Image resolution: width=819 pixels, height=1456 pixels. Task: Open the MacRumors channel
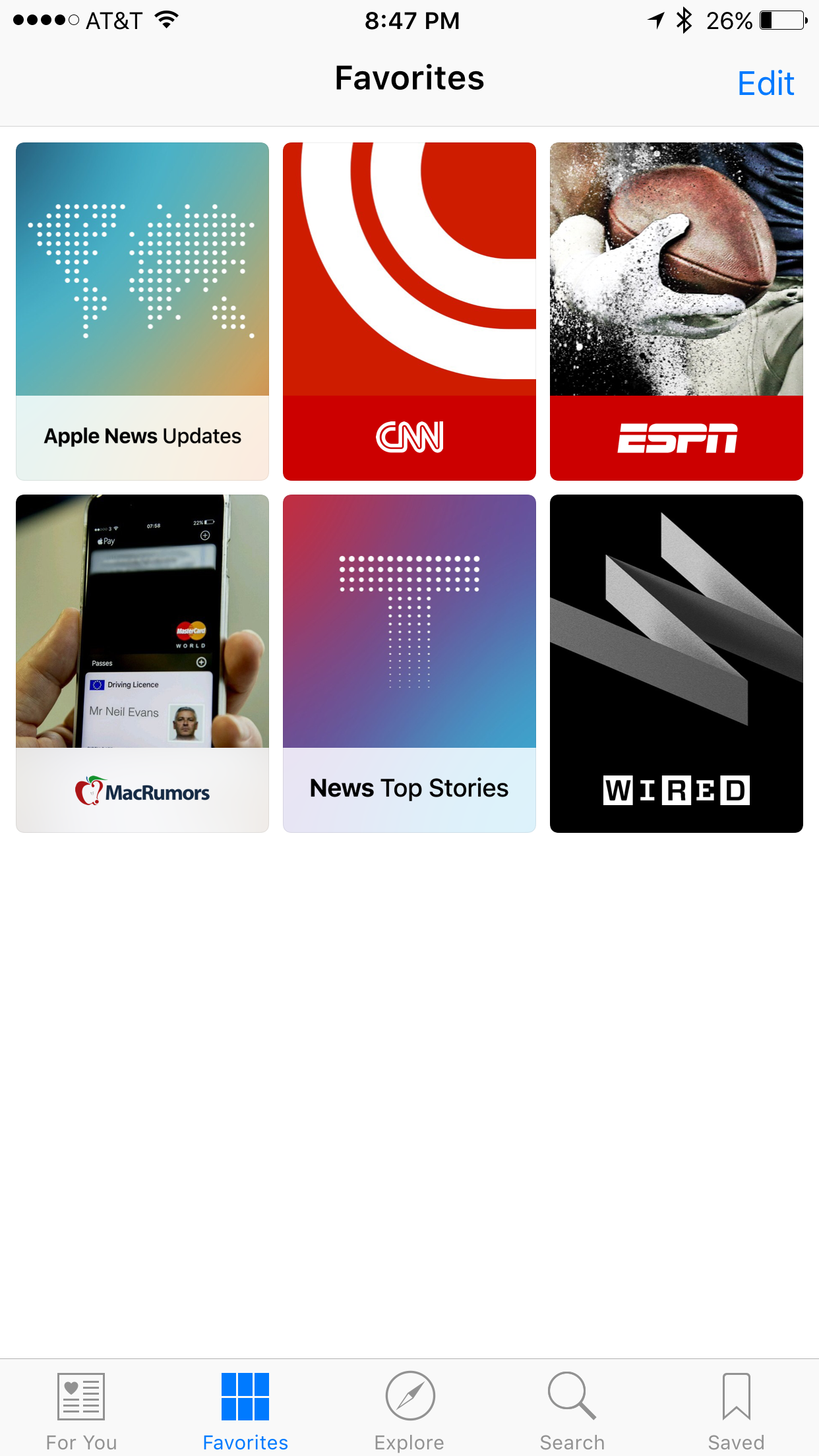(142, 663)
